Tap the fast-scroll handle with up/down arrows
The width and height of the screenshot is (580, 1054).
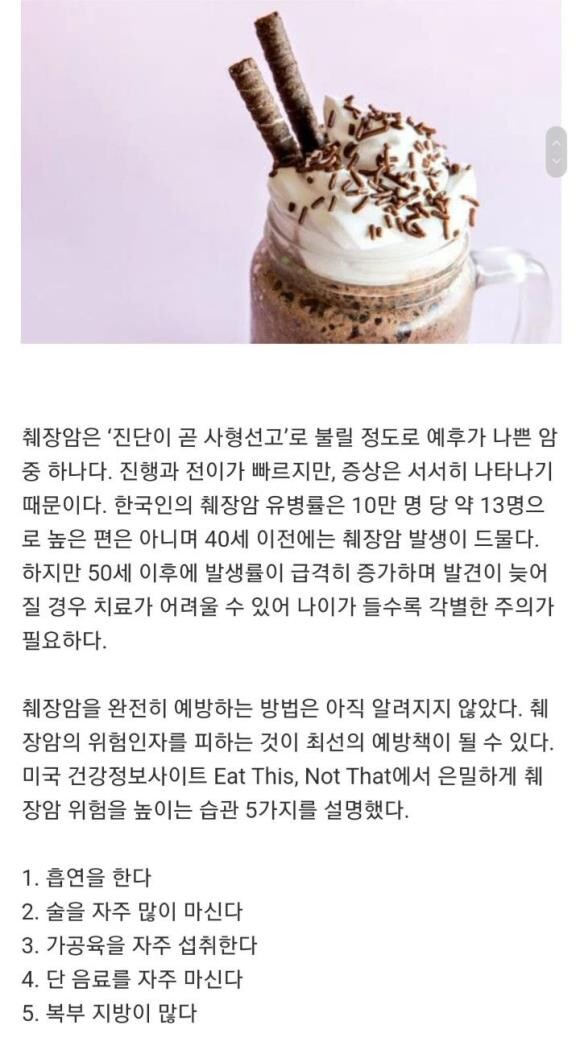[x=556, y=152]
